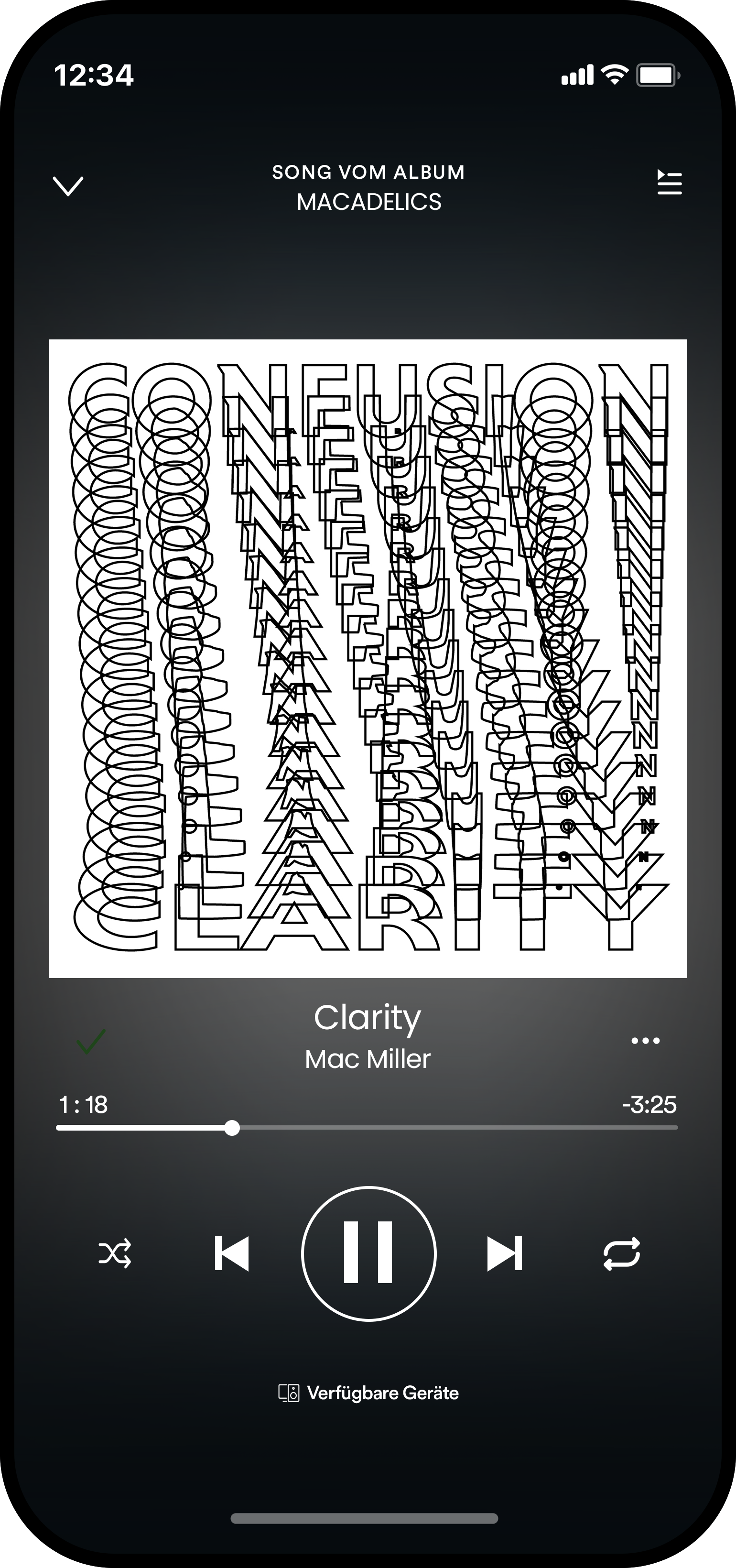Tap the green saved checkmark
Viewport: 736px width, 1568px height.
pos(91,1041)
